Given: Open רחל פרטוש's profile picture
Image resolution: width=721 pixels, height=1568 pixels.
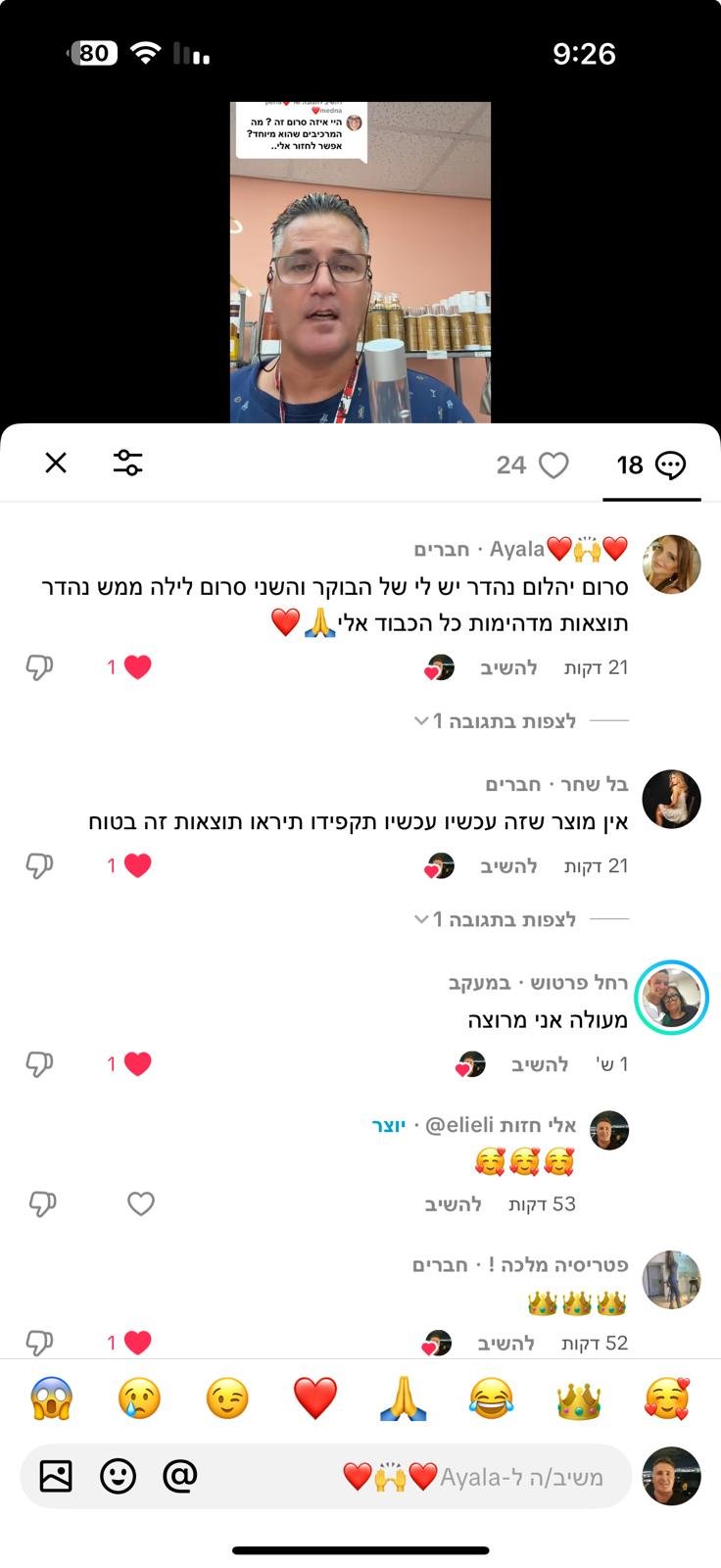Looking at the screenshot, I should pyautogui.click(x=671, y=998).
